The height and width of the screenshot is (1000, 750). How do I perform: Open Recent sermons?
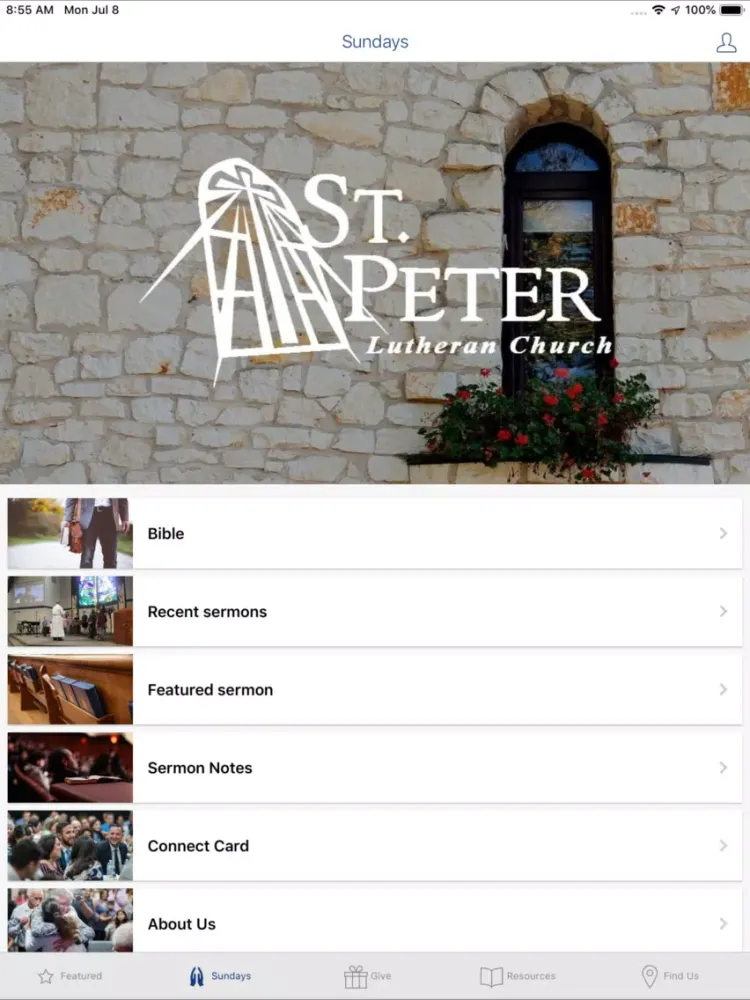tap(375, 612)
